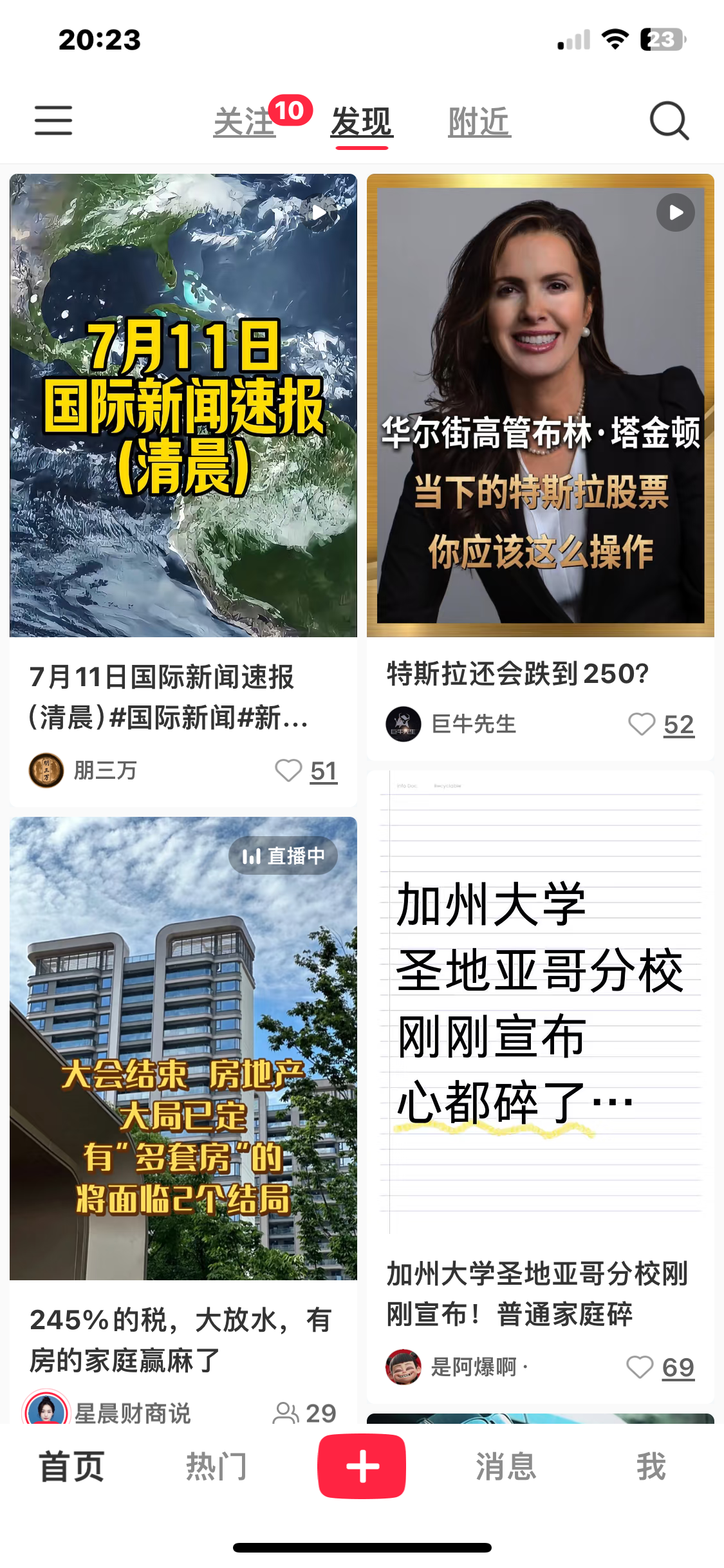Open the 7月11日国际新闻速报 video post

coord(183,406)
